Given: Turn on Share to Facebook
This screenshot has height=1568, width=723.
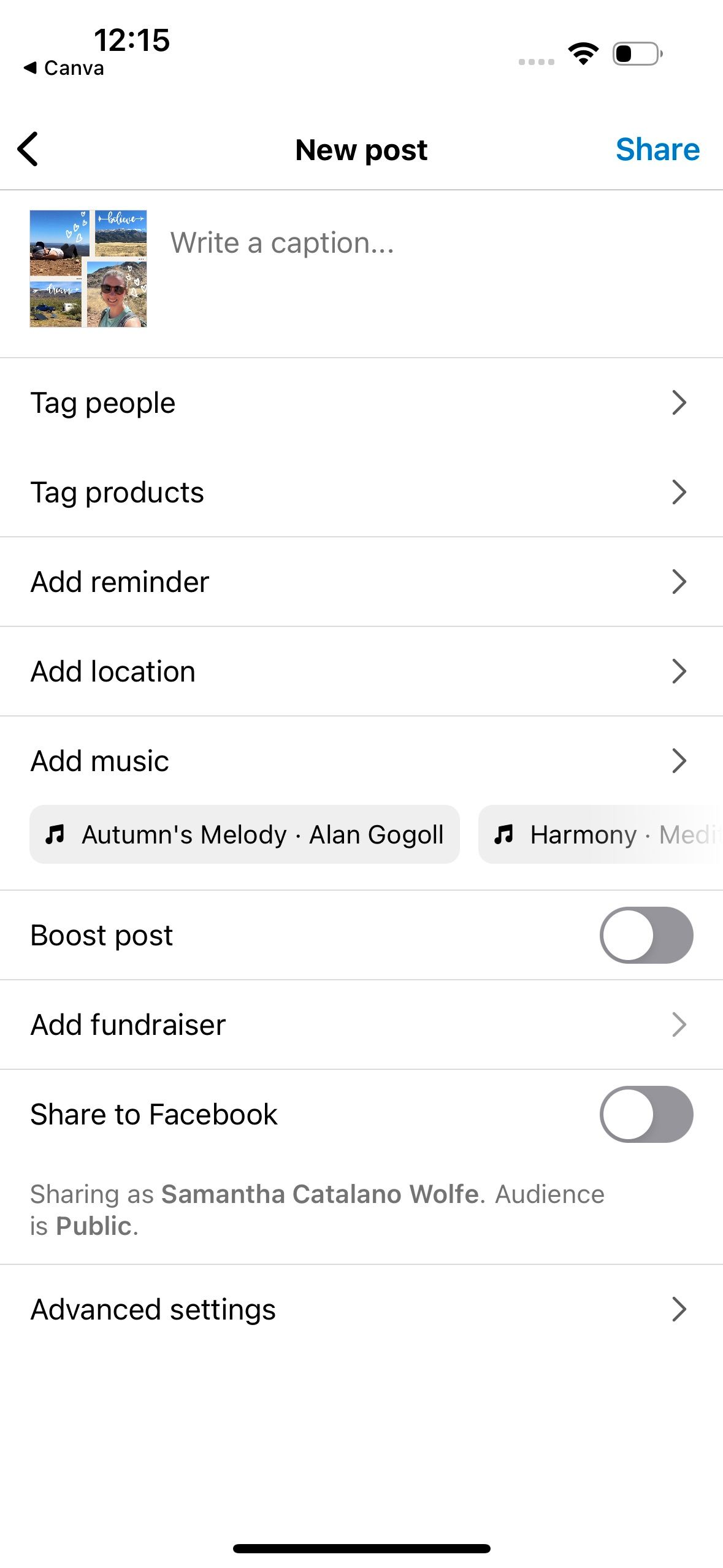Looking at the screenshot, I should 646,1115.
